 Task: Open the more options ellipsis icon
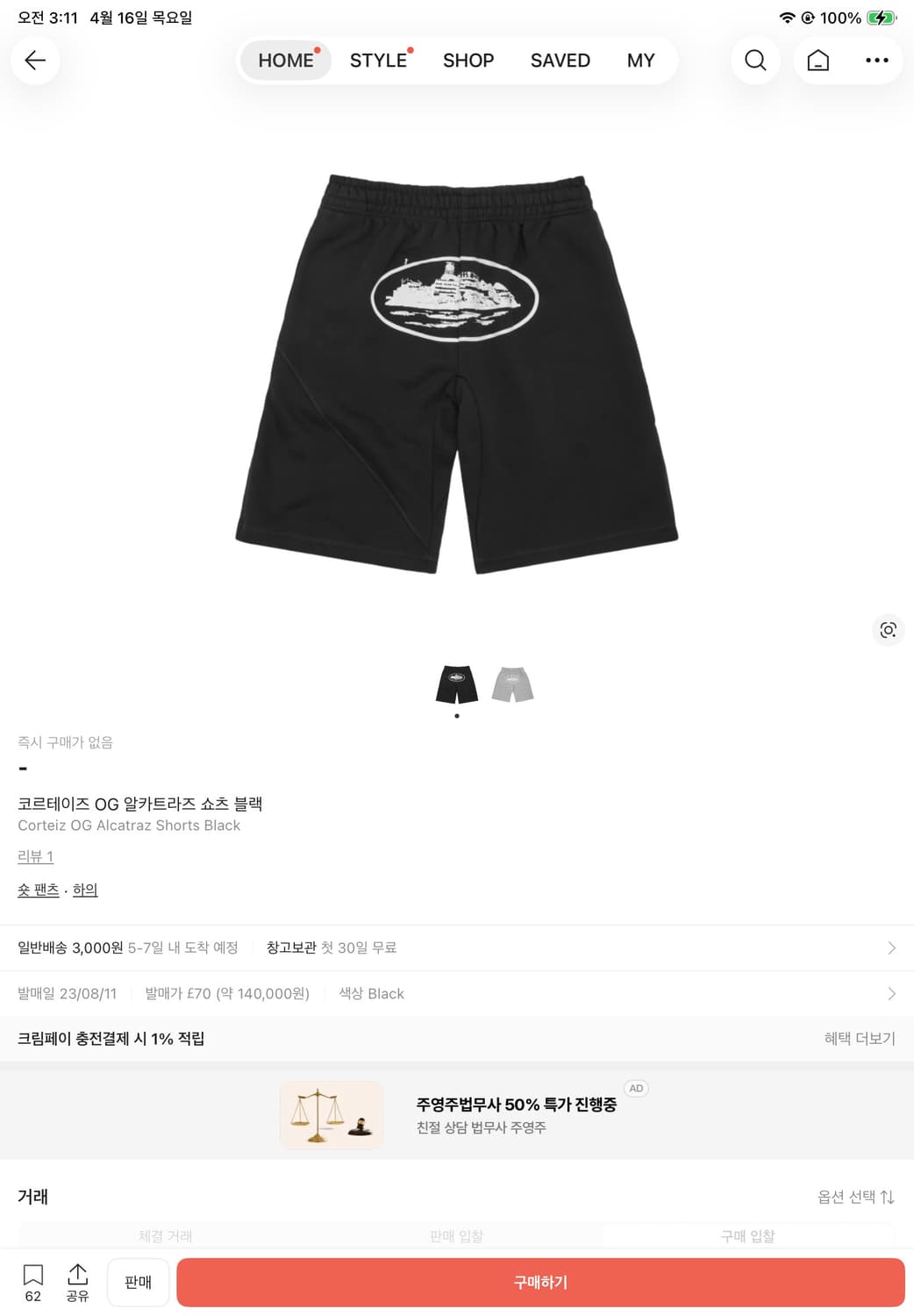click(x=877, y=61)
